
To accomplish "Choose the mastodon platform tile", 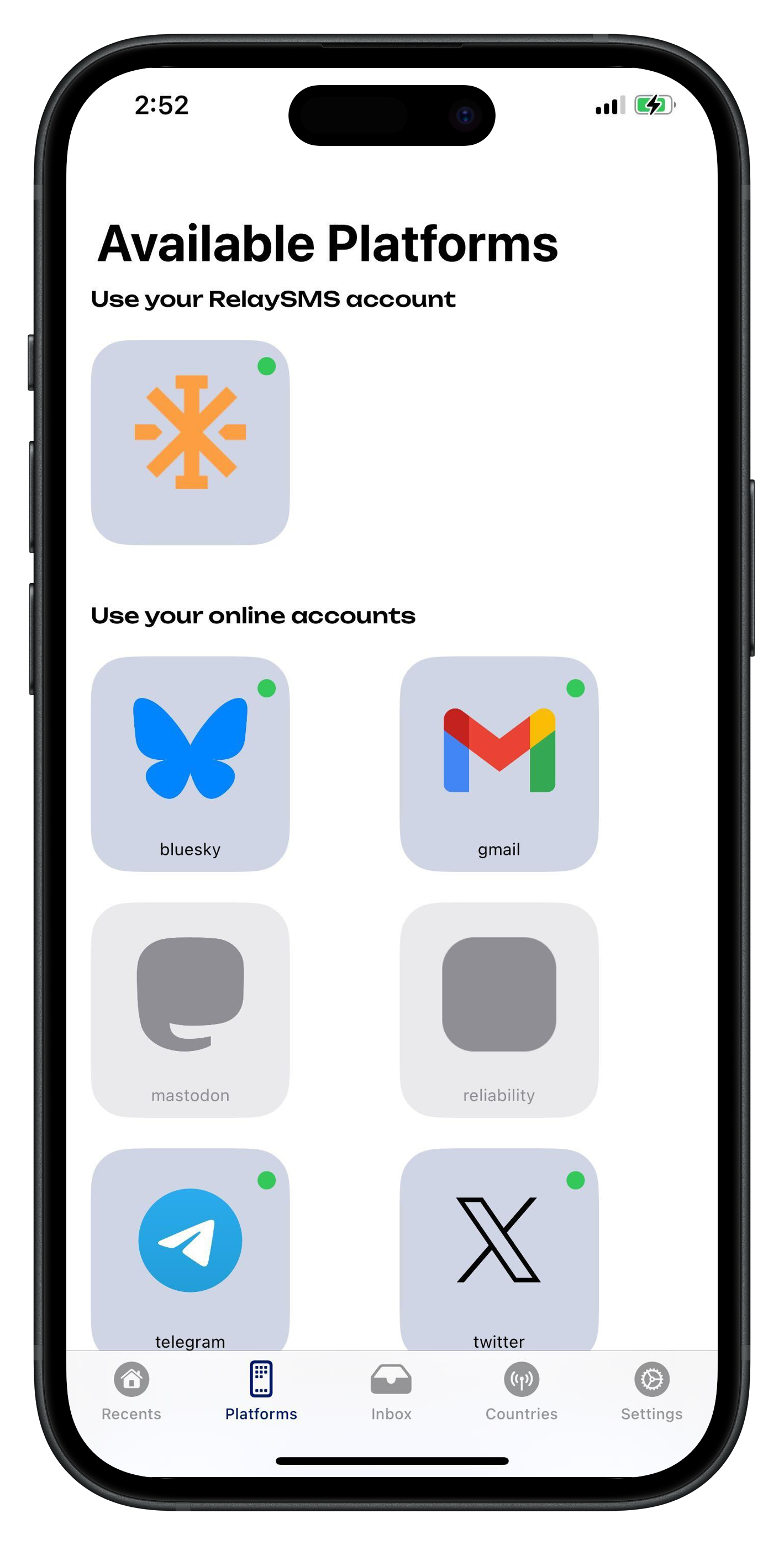I will 190,1009.
